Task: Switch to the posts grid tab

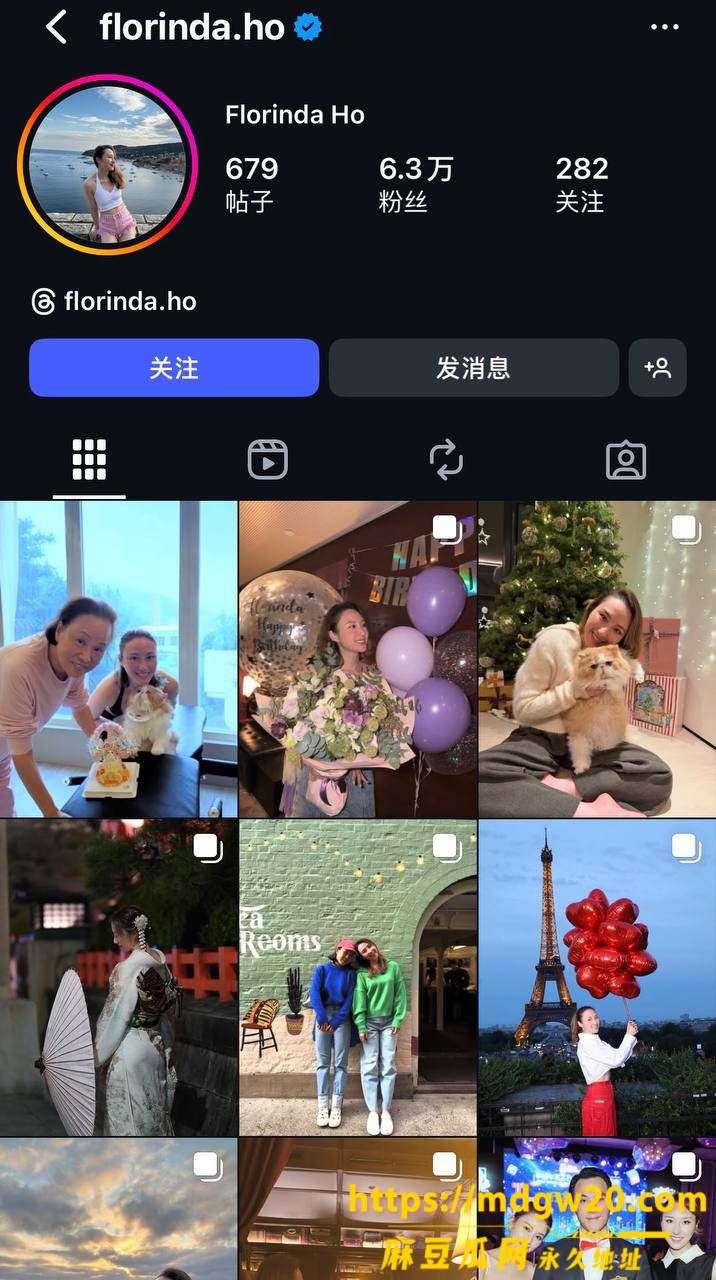Action: tap(89, 460)
